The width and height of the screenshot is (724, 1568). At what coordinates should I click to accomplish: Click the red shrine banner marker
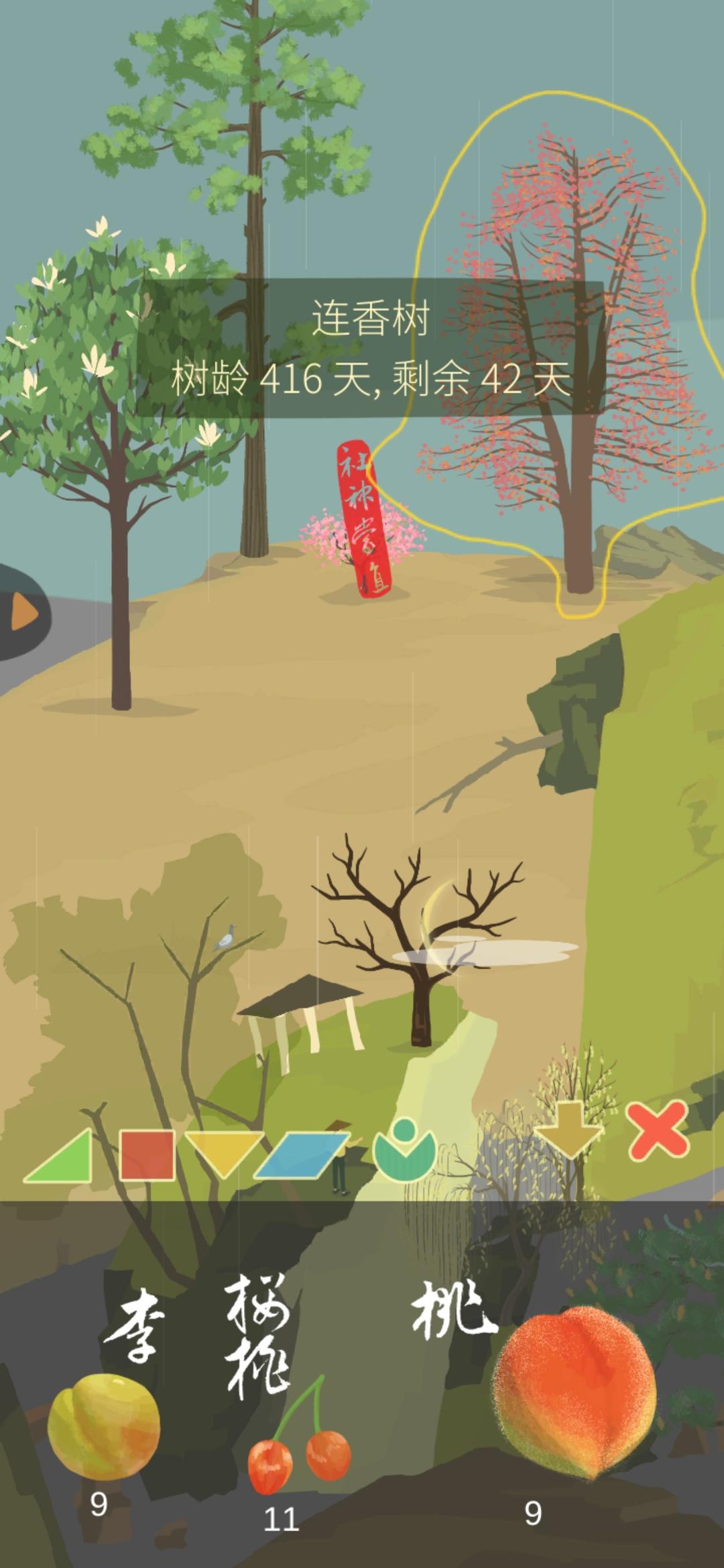(x=362, y=519)
